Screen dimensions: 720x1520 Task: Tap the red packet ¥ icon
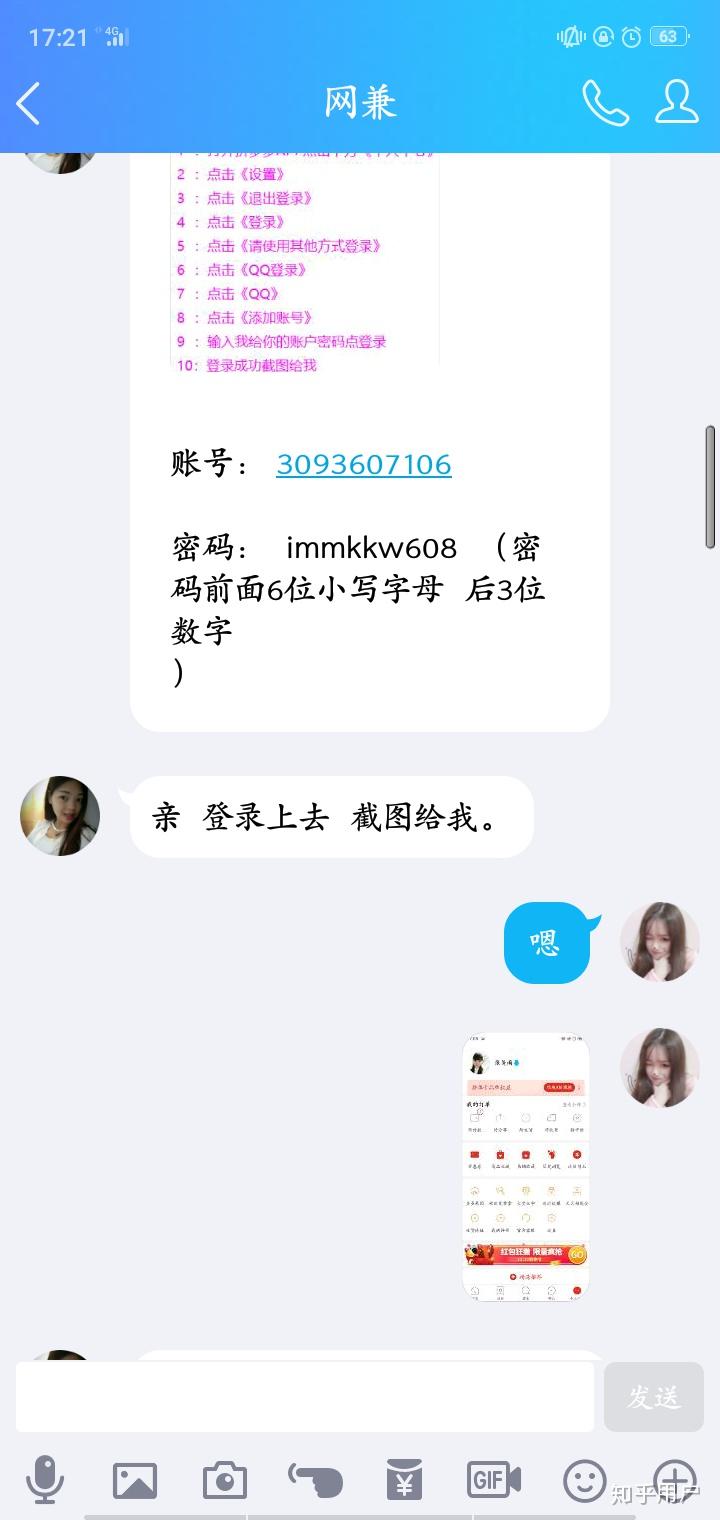click(x=404, y=1480)
